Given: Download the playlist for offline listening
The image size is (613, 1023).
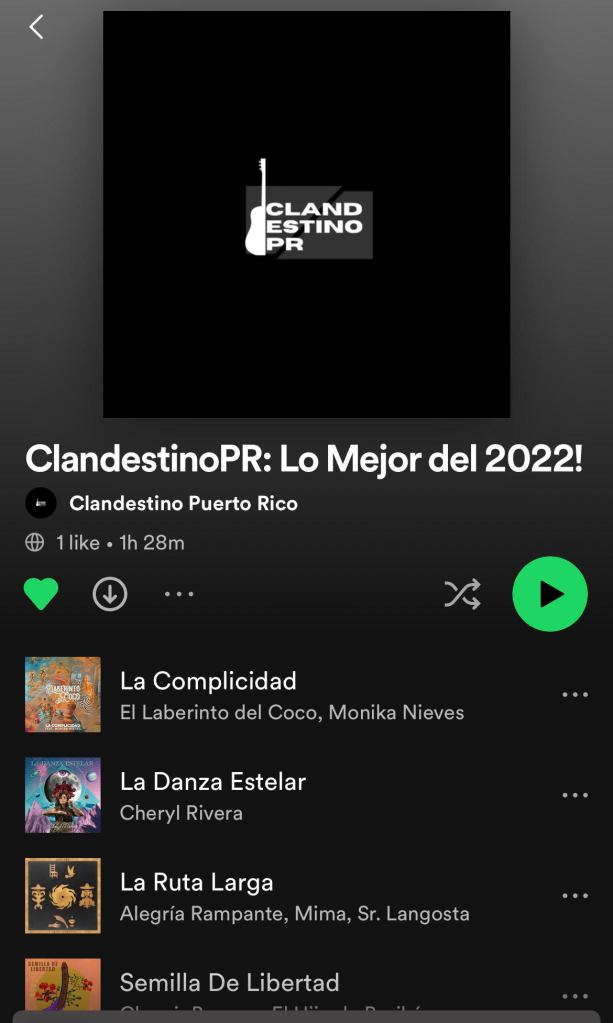Looking at the screenshot, I should click(x=110, y=594).
